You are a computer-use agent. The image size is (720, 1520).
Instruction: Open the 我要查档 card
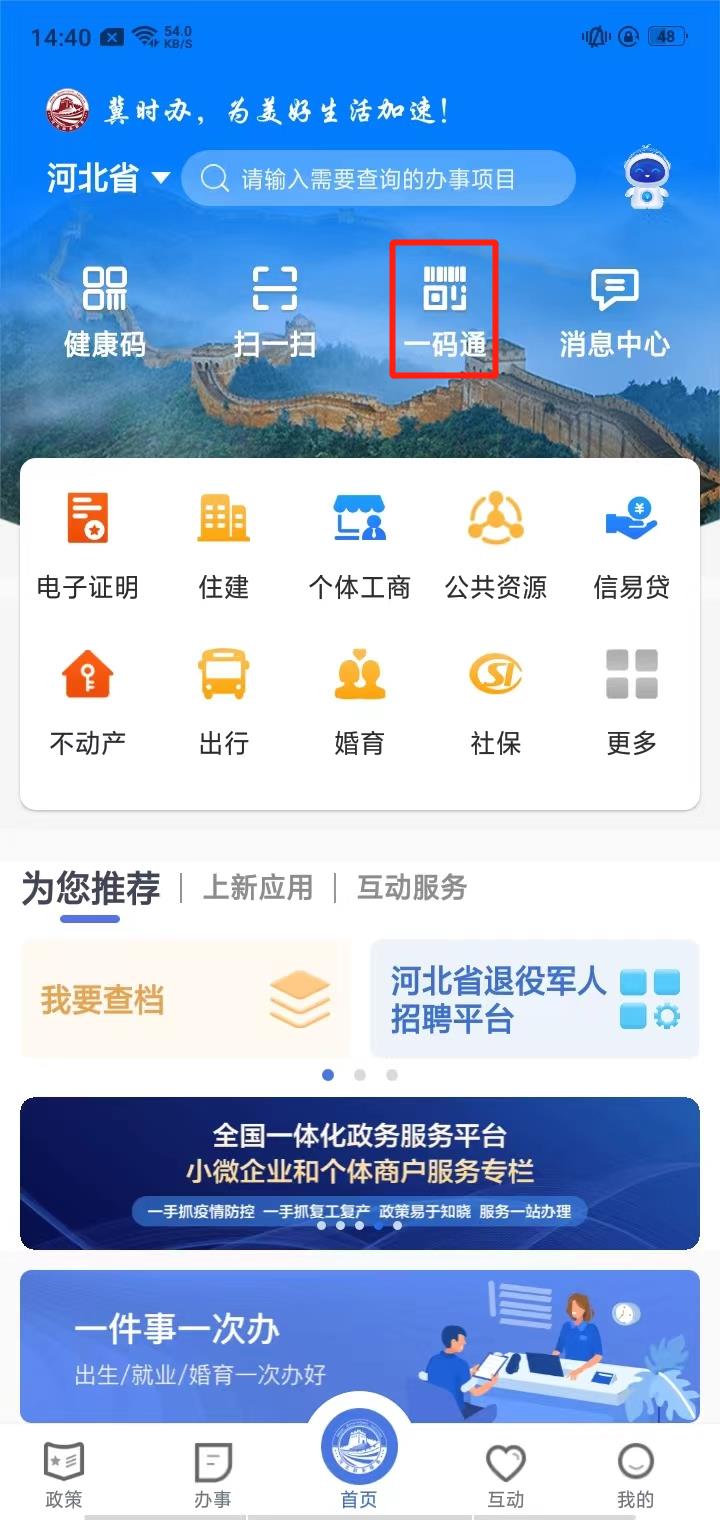[x=185, y=999]
